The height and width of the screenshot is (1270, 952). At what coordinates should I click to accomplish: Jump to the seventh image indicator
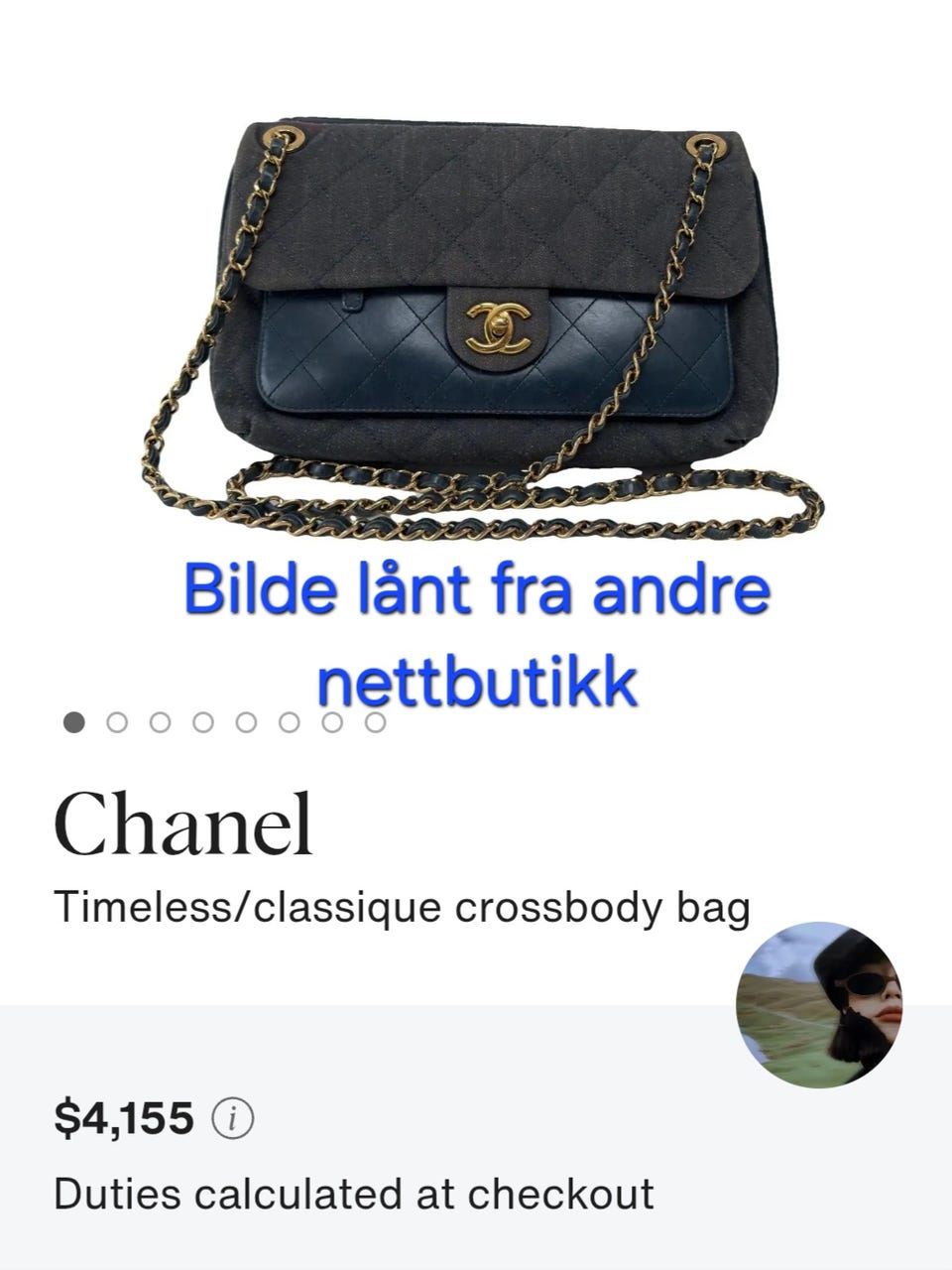click(332, 721)
